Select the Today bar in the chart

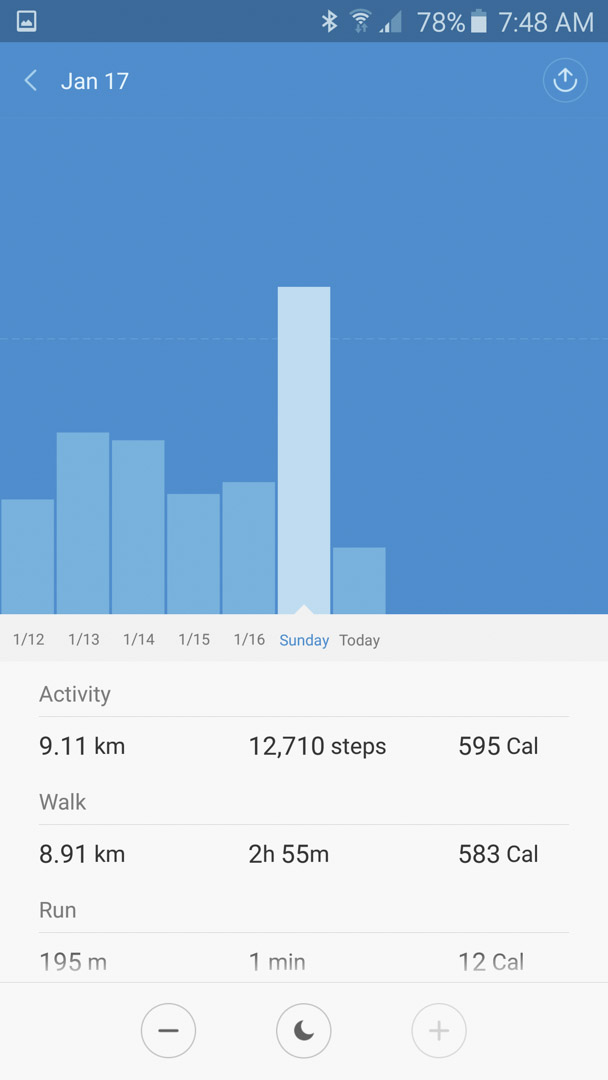coord(359,581)
